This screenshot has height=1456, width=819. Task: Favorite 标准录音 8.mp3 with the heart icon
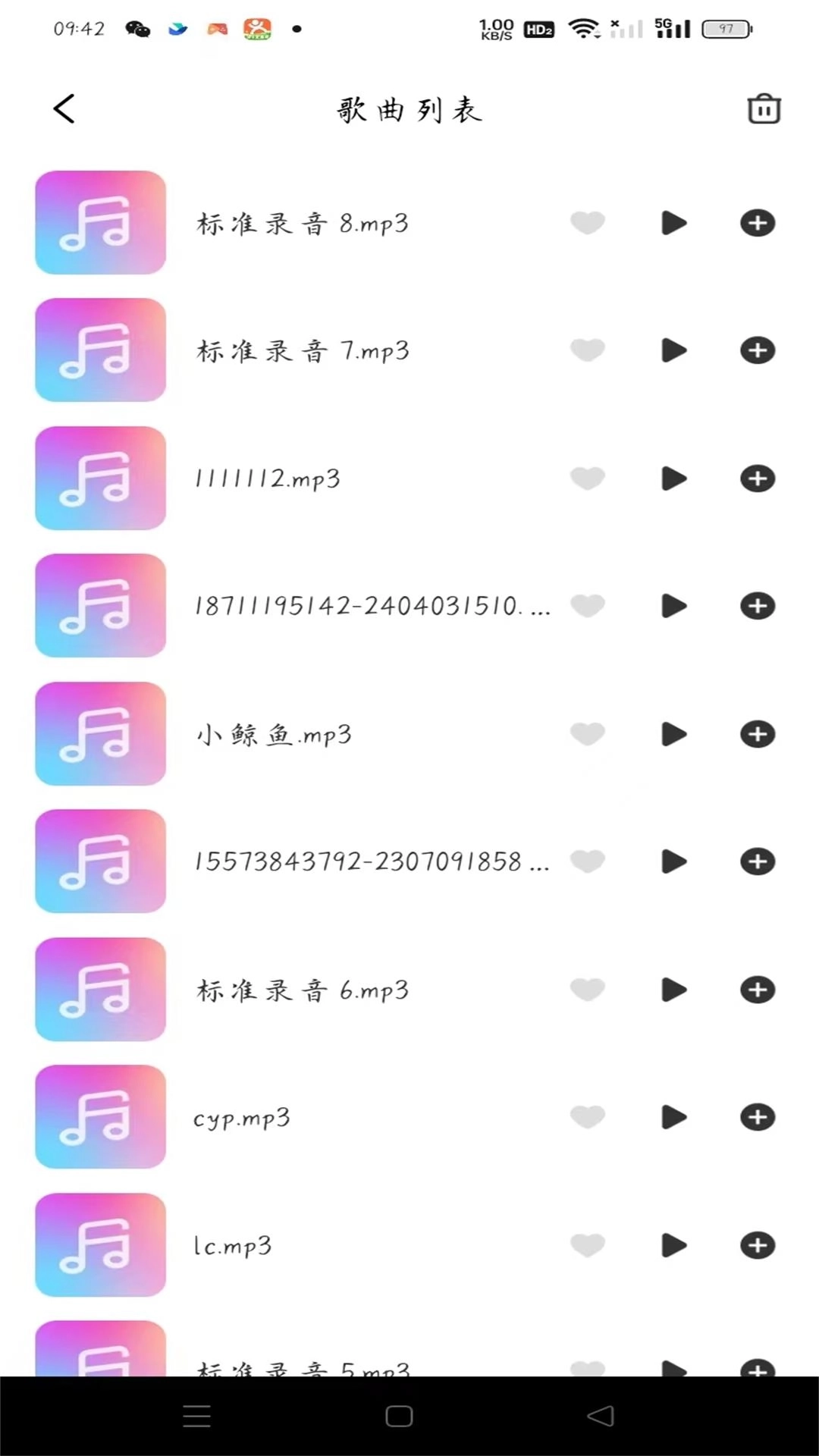(x=588, y=222)
